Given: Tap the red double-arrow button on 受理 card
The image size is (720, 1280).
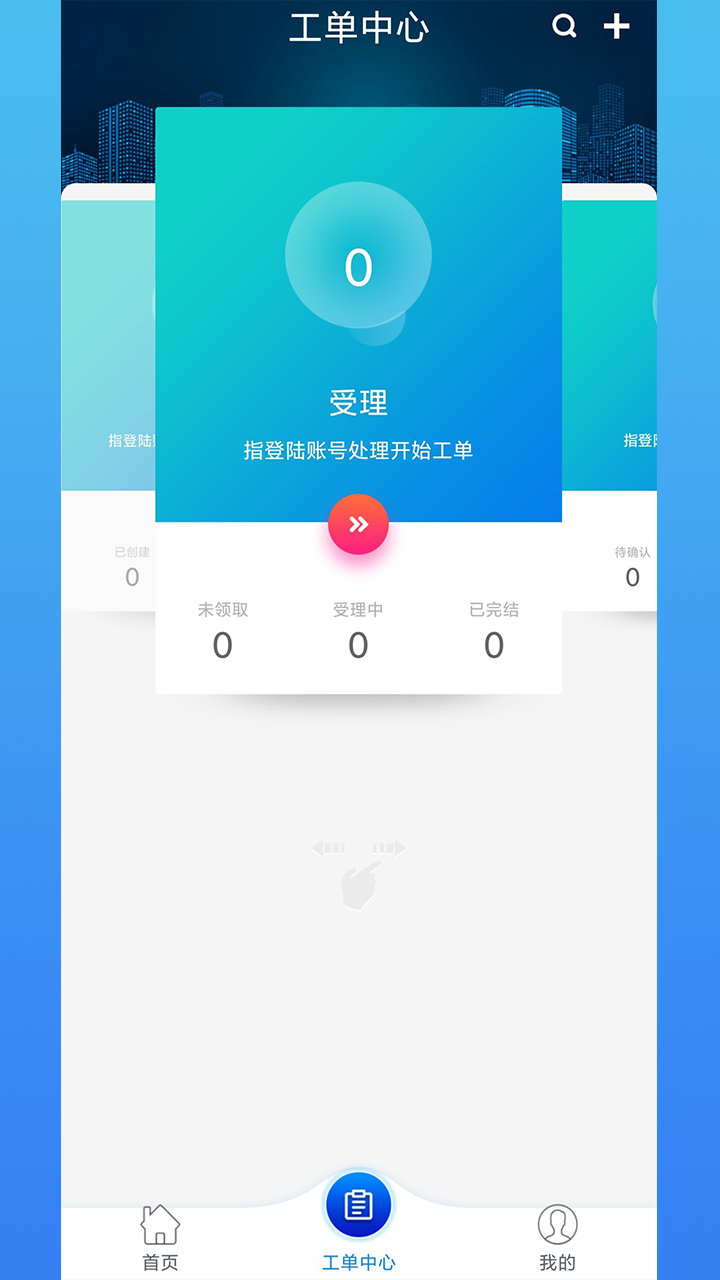Looking at the screenshot, I should (359, 523).
